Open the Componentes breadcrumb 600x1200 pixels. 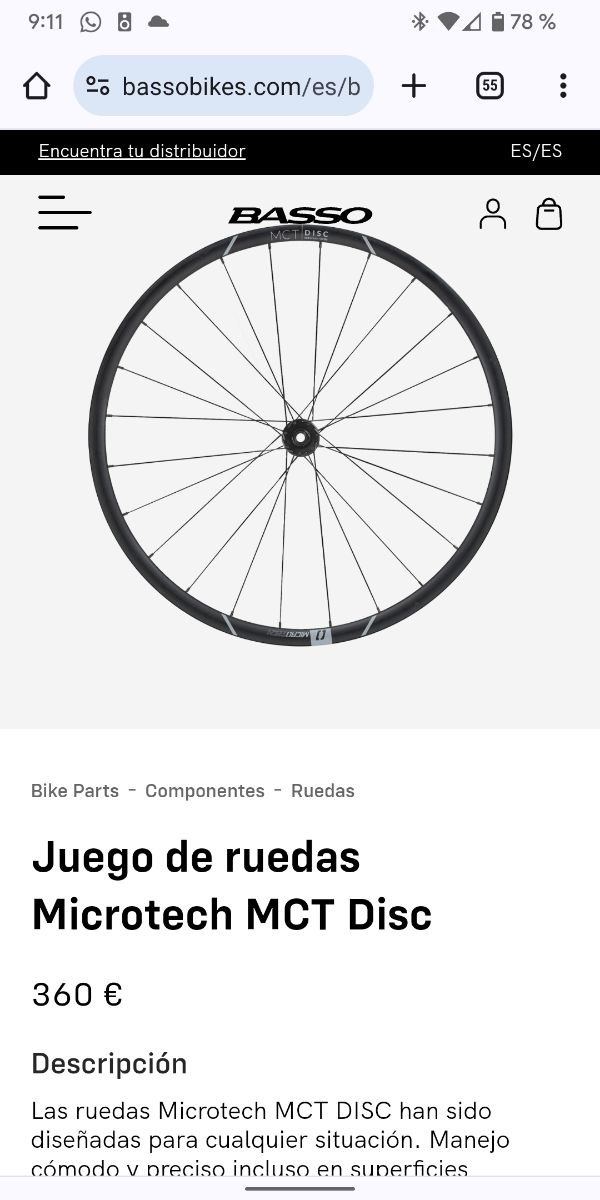point(205,791)
